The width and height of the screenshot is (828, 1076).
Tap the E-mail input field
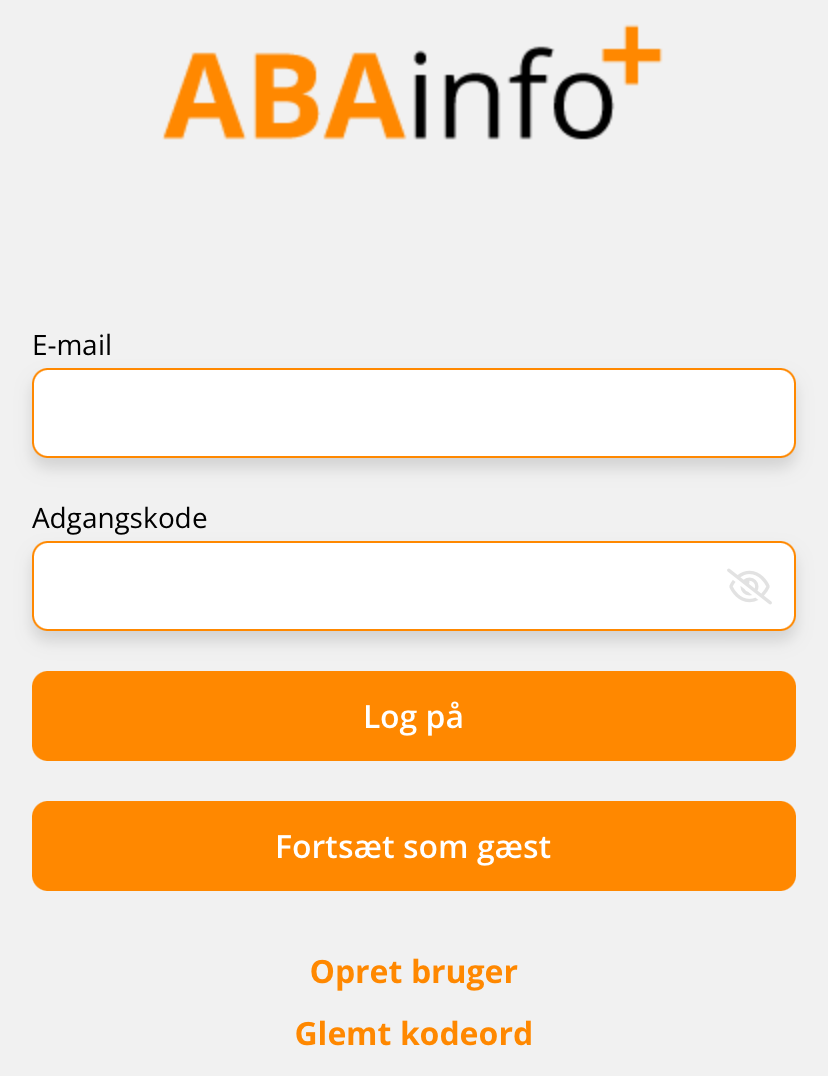tap(413, 413)
